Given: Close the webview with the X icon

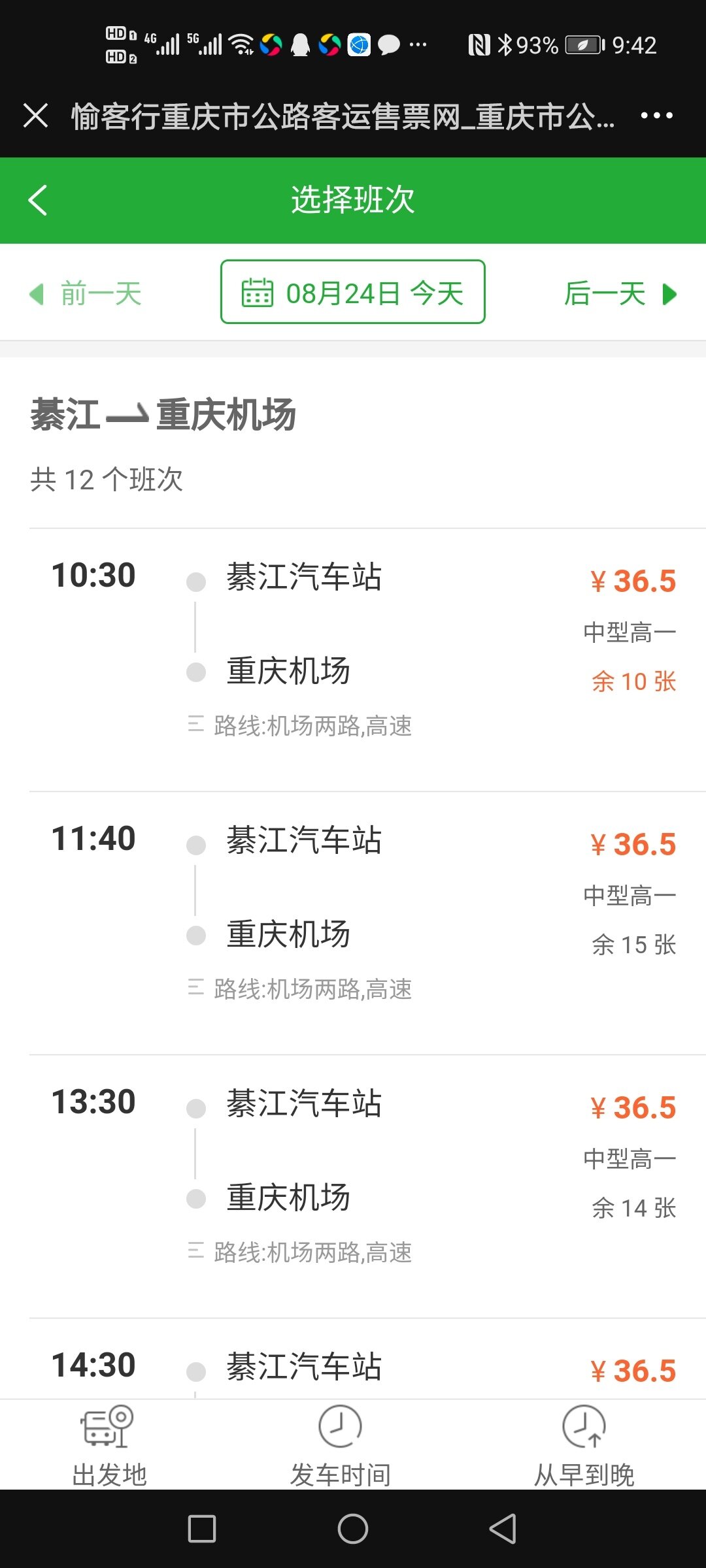Looking at the screenshot, I should (x=35, y=116).
